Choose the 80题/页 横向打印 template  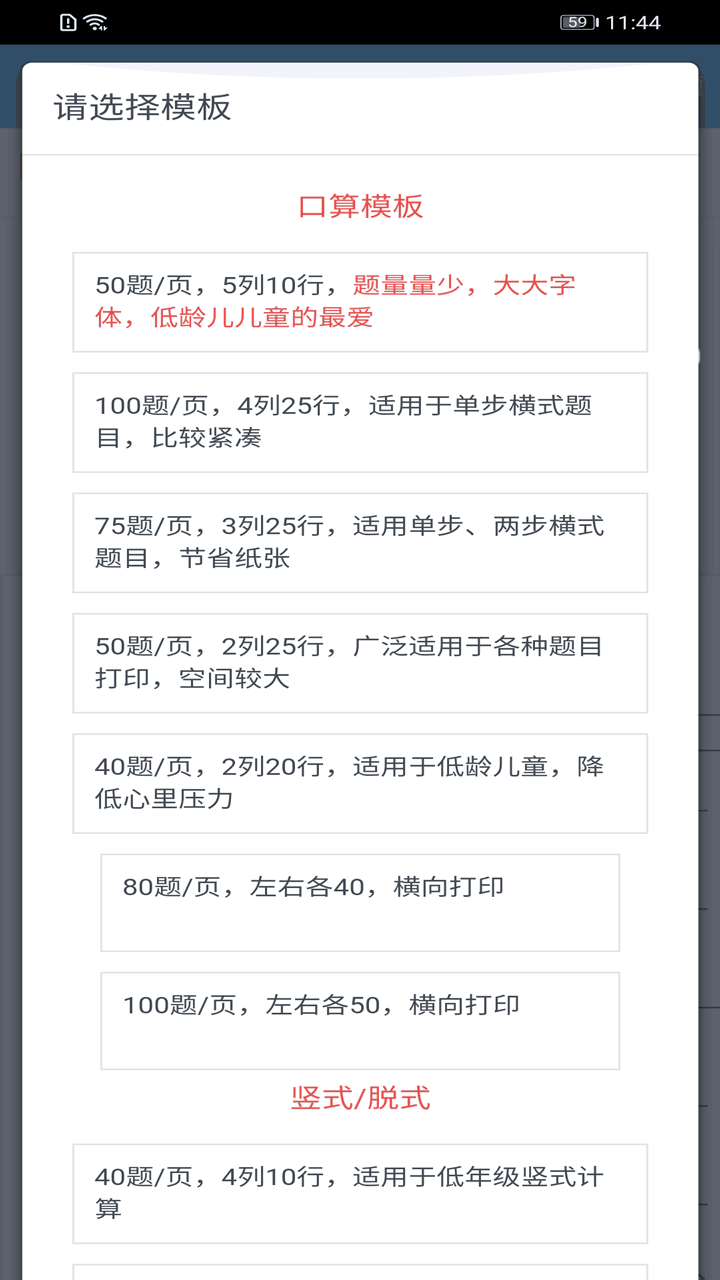[360, 901]
